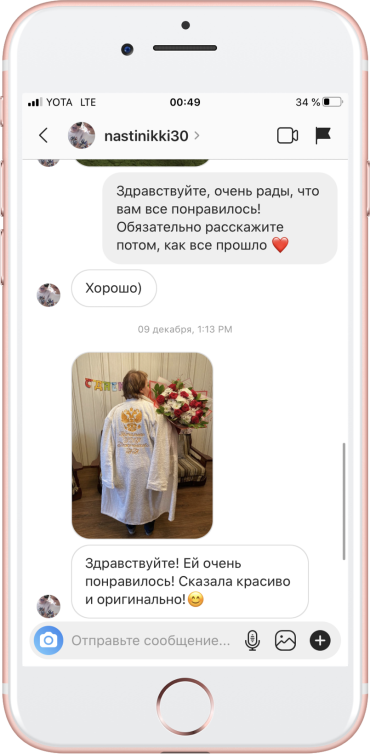This screenshot has width=370, height=754.
Task: Open more options with the plus icon
Action: coord(320,641)
